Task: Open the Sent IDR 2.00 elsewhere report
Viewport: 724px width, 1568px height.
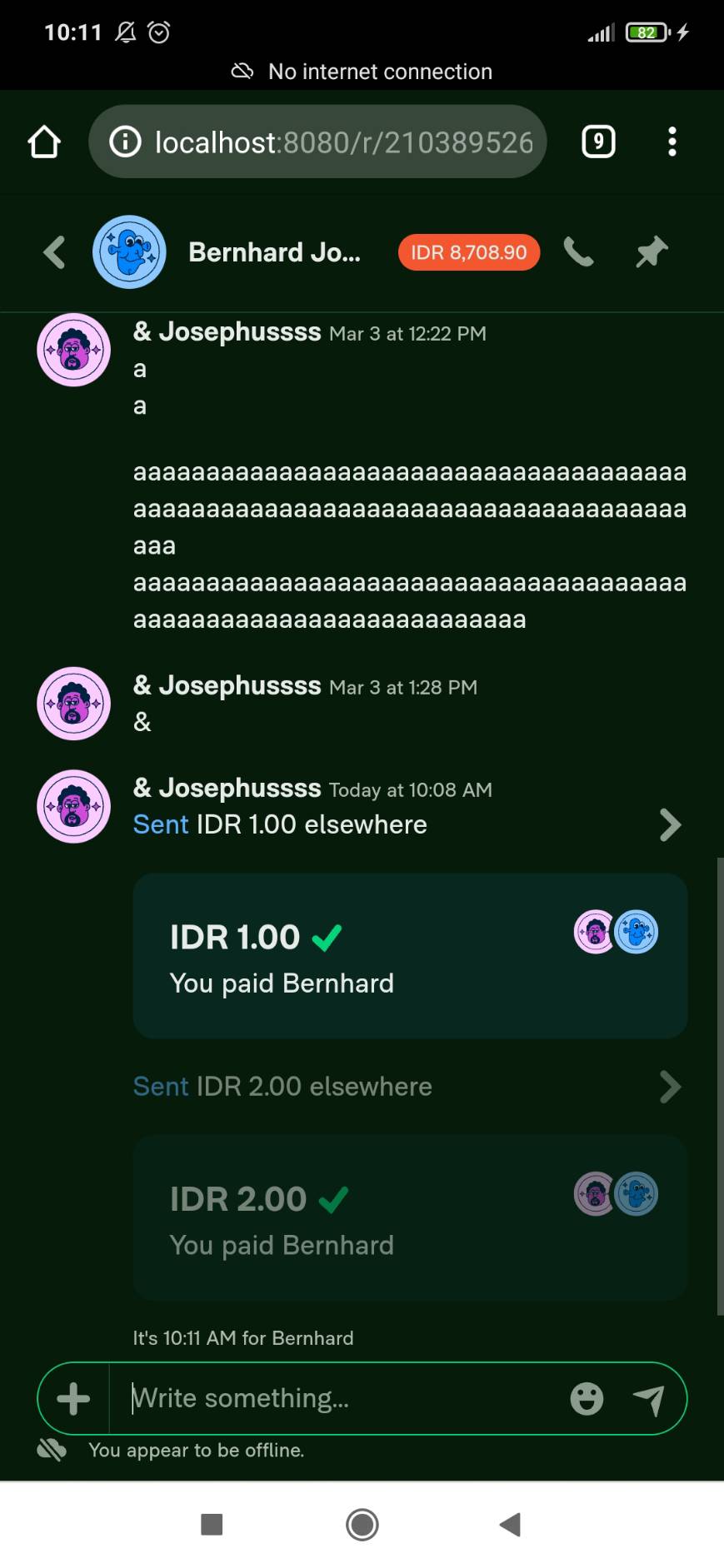Action: pos(407,1087)
